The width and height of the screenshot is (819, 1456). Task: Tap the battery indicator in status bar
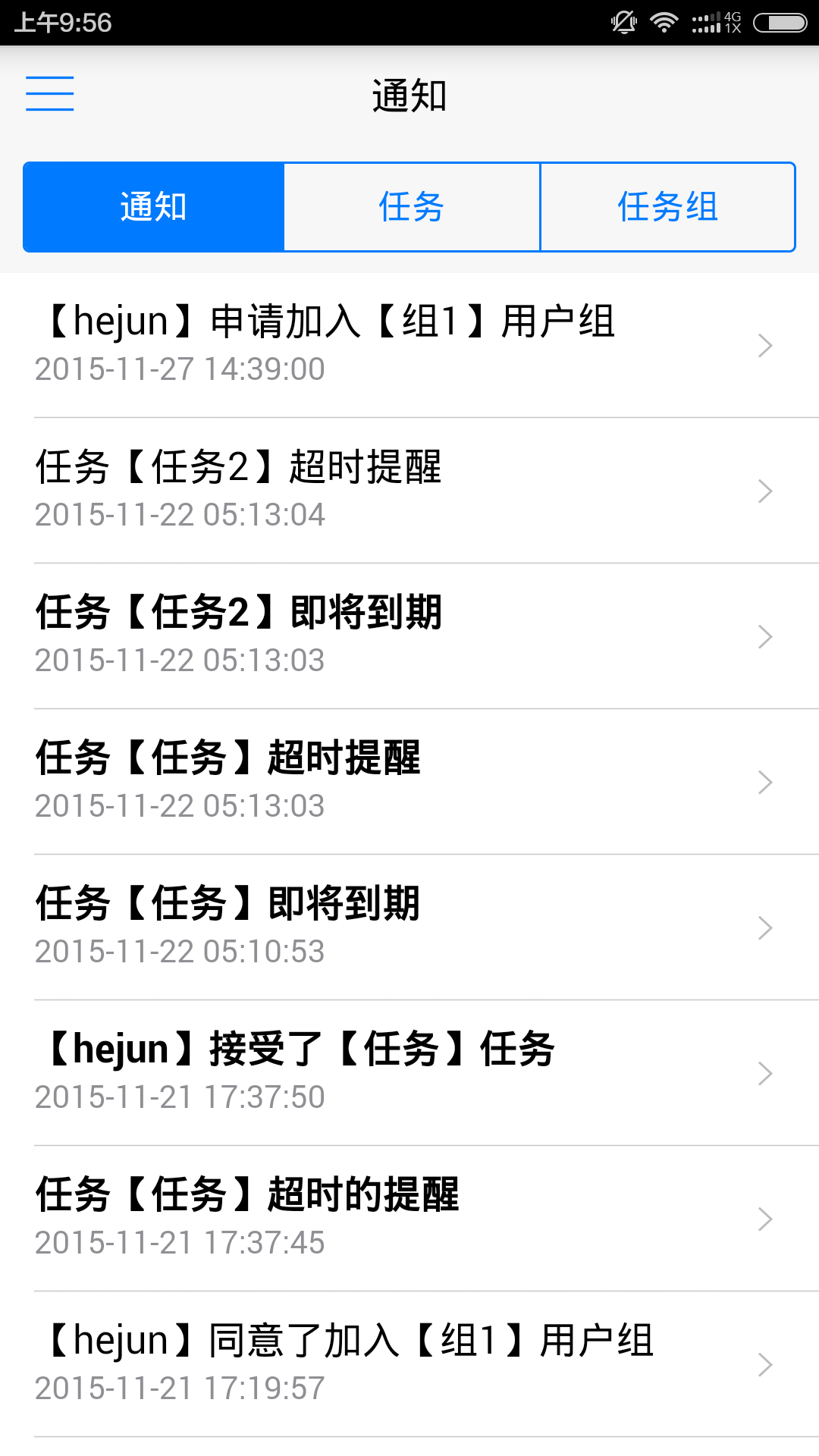[x=781, y=22]
